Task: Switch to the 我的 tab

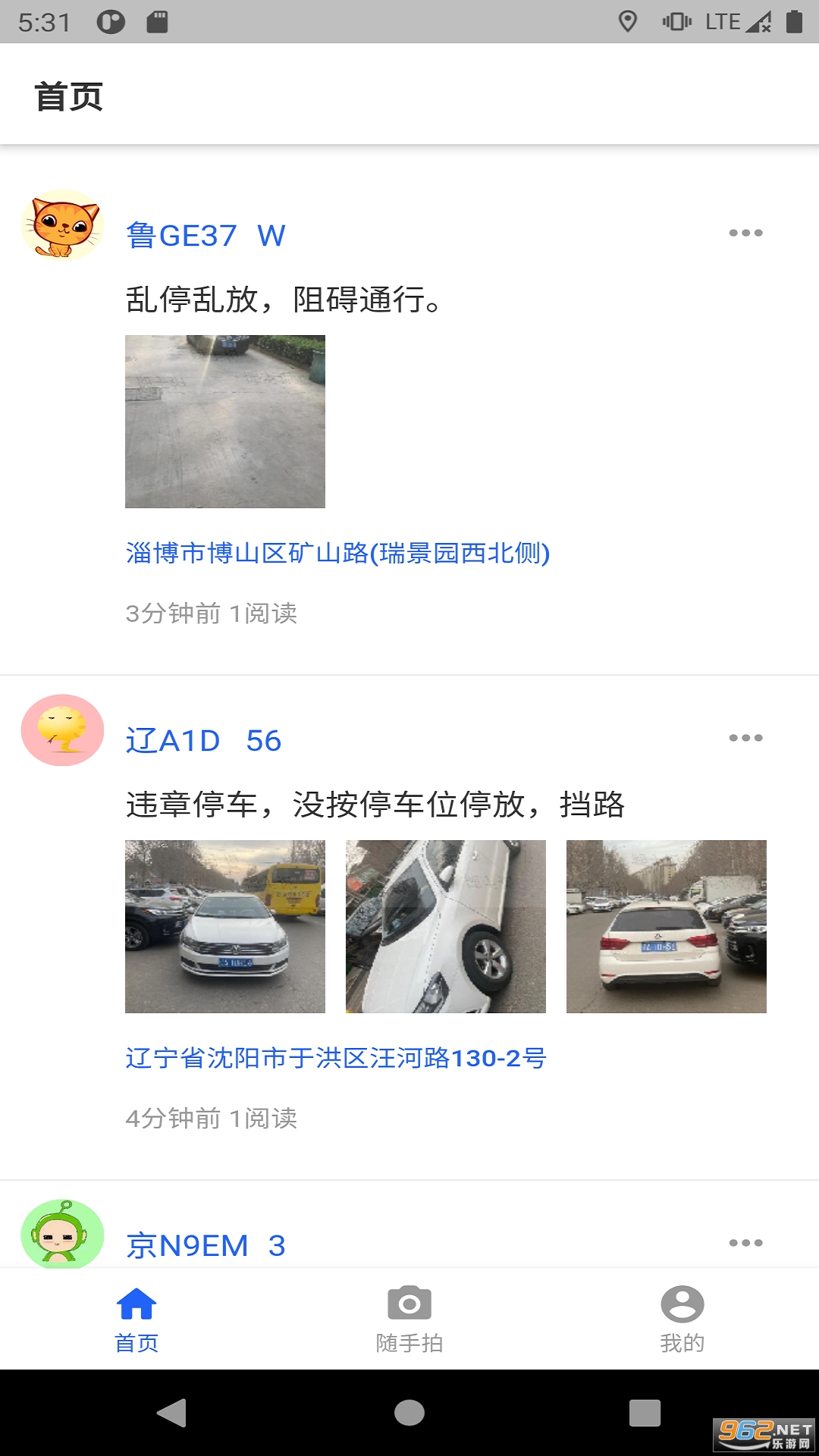Action: (x=682, y=1319)
